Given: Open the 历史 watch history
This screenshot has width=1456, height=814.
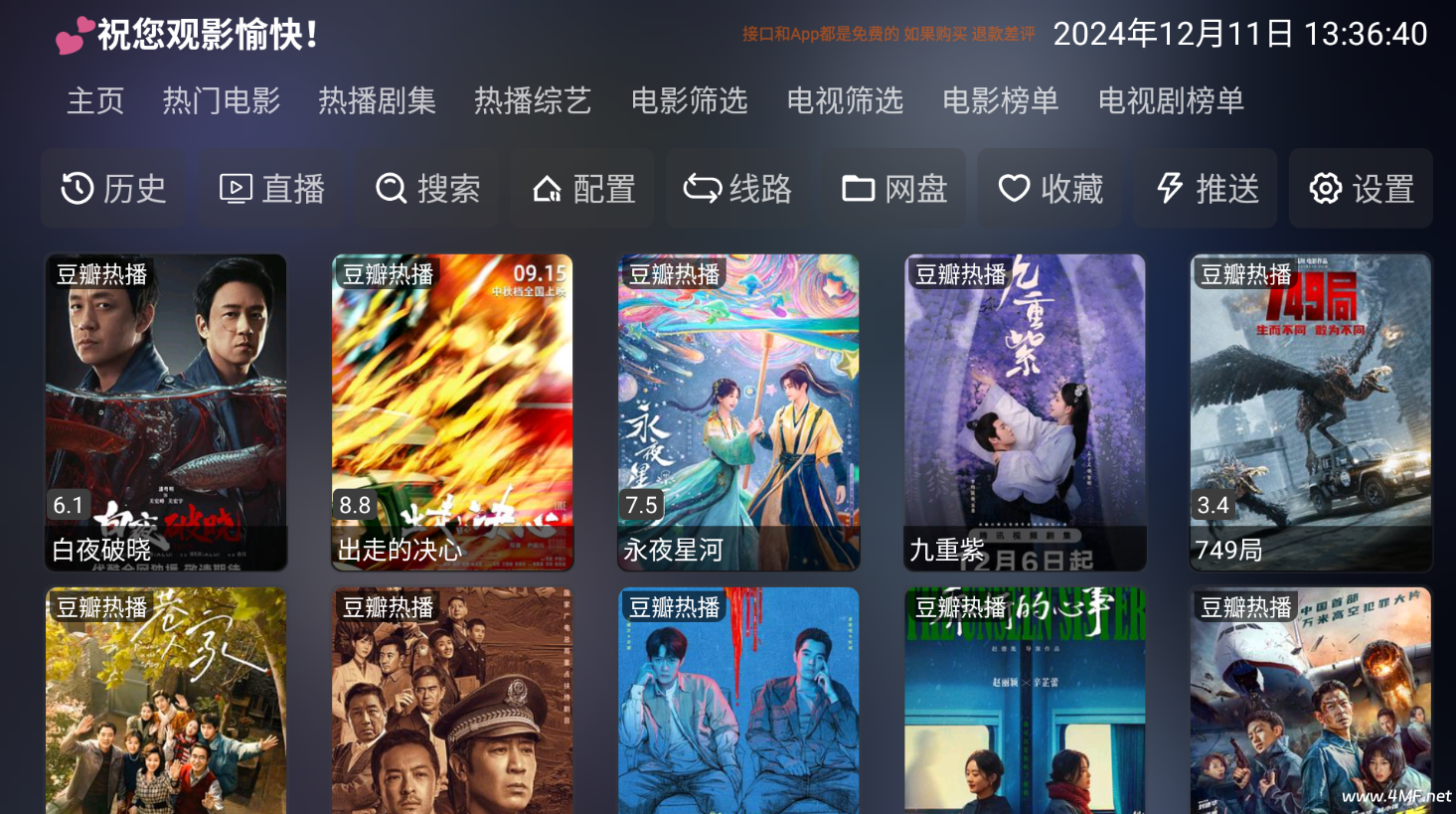Looking at the screenshot, I should pos(113,189).
